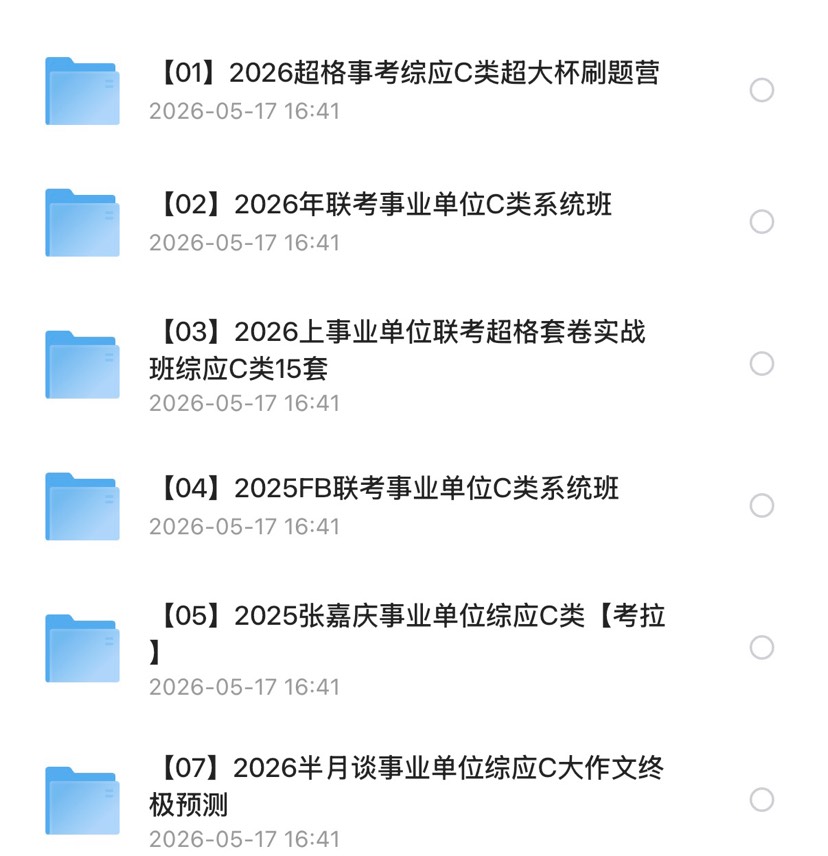Select the circle for folder 【02】

[761, 222]
